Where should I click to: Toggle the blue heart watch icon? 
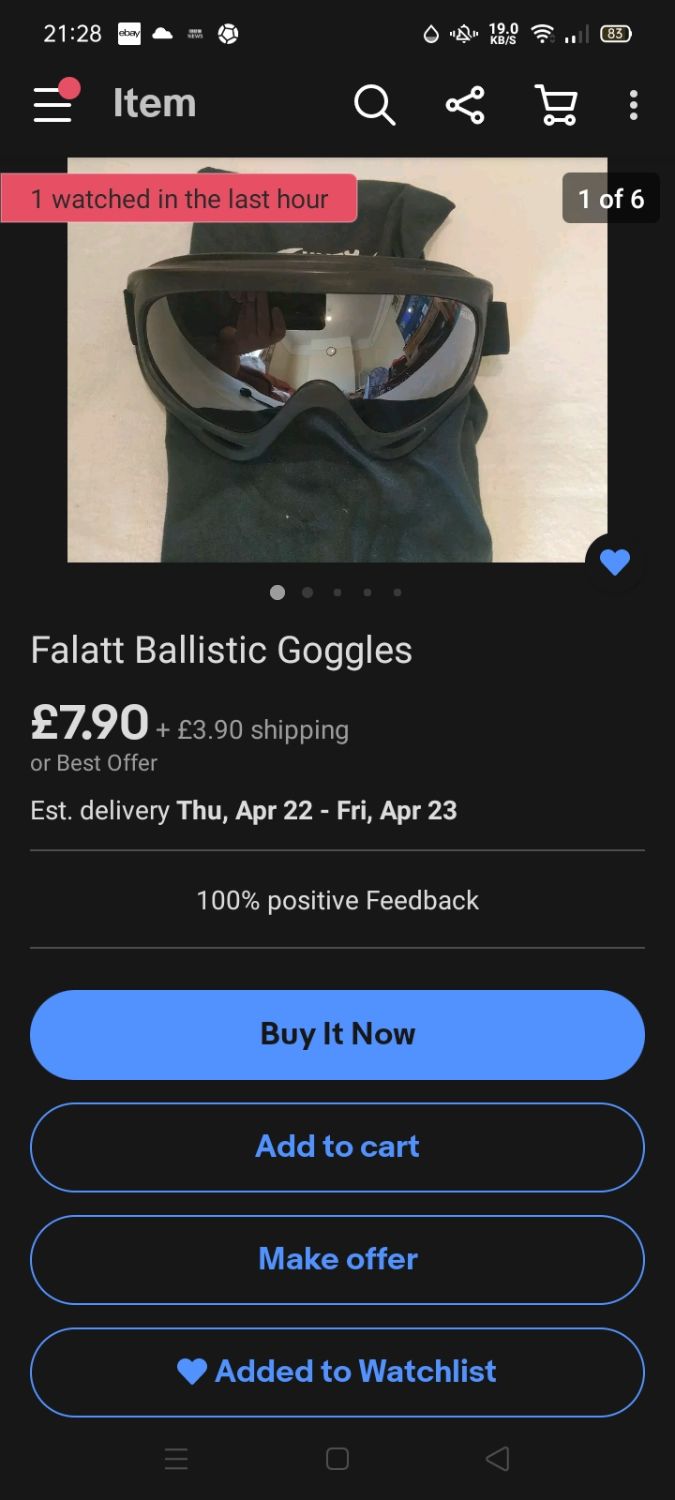(x=614, y=563)
